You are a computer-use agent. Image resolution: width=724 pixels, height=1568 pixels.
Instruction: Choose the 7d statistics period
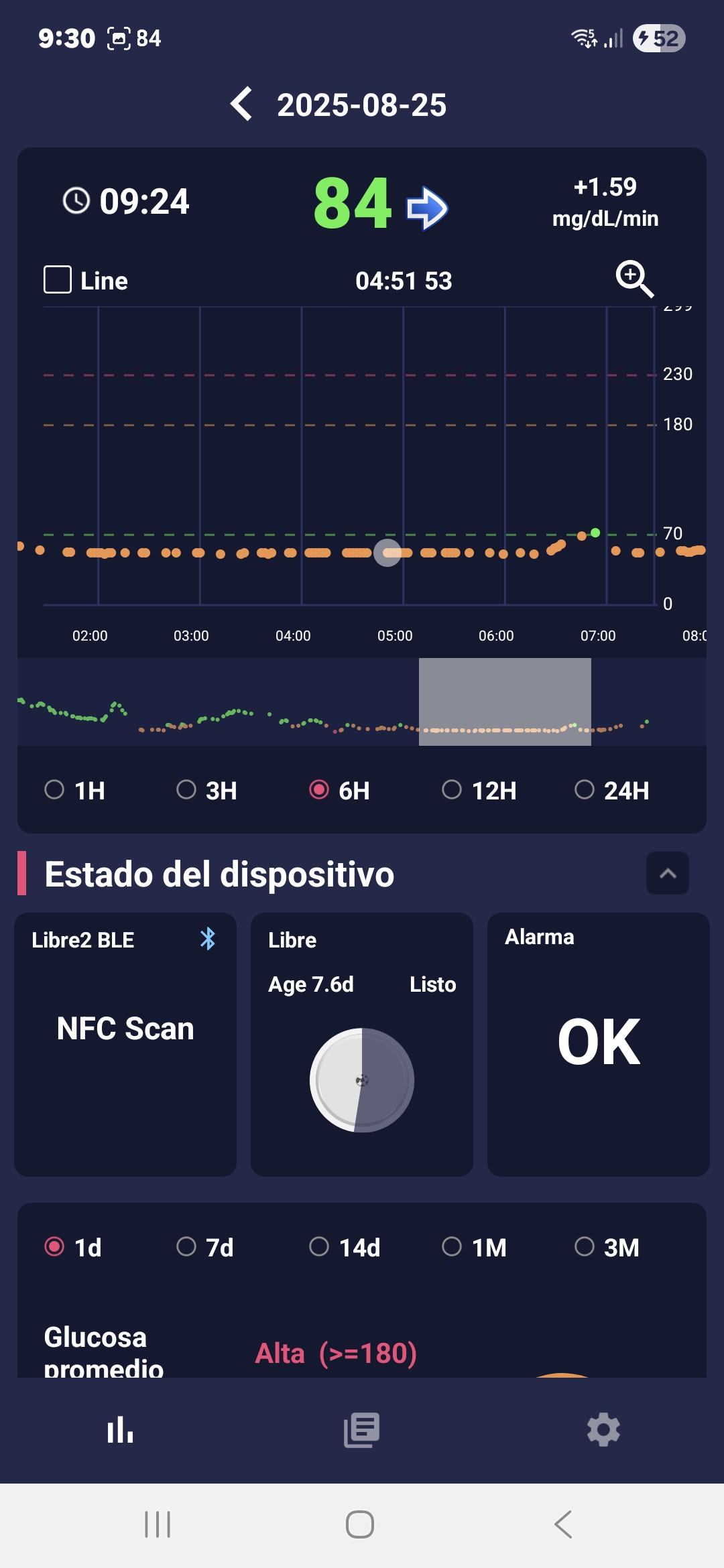point(204,1247)
